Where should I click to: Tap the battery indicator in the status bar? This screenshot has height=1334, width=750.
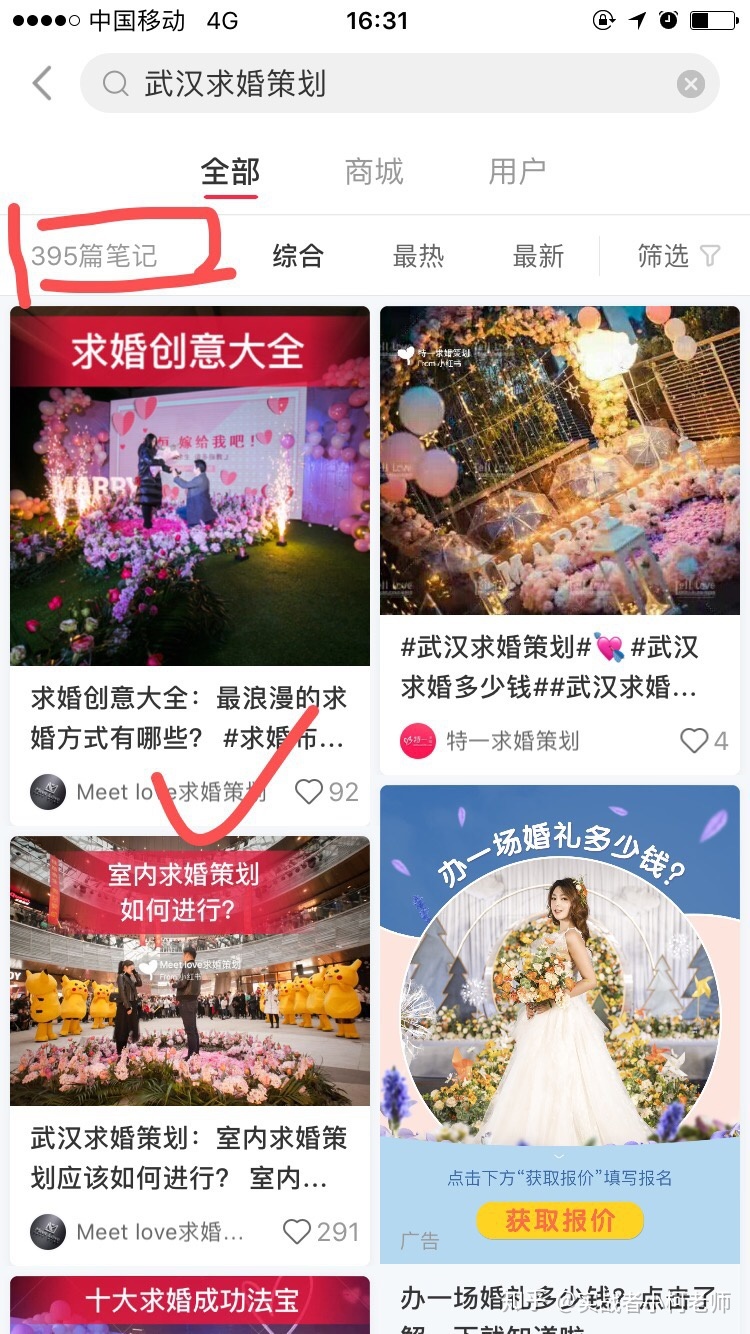click(x=711, y=19)
